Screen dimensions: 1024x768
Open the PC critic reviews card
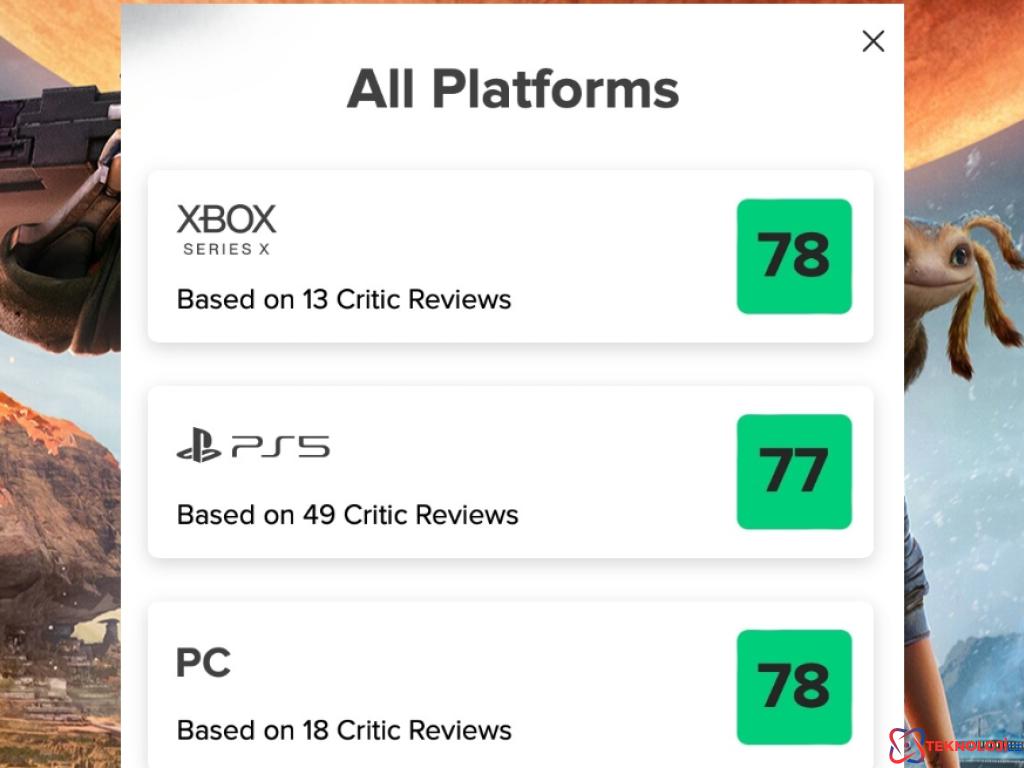[x=510, y=686]
